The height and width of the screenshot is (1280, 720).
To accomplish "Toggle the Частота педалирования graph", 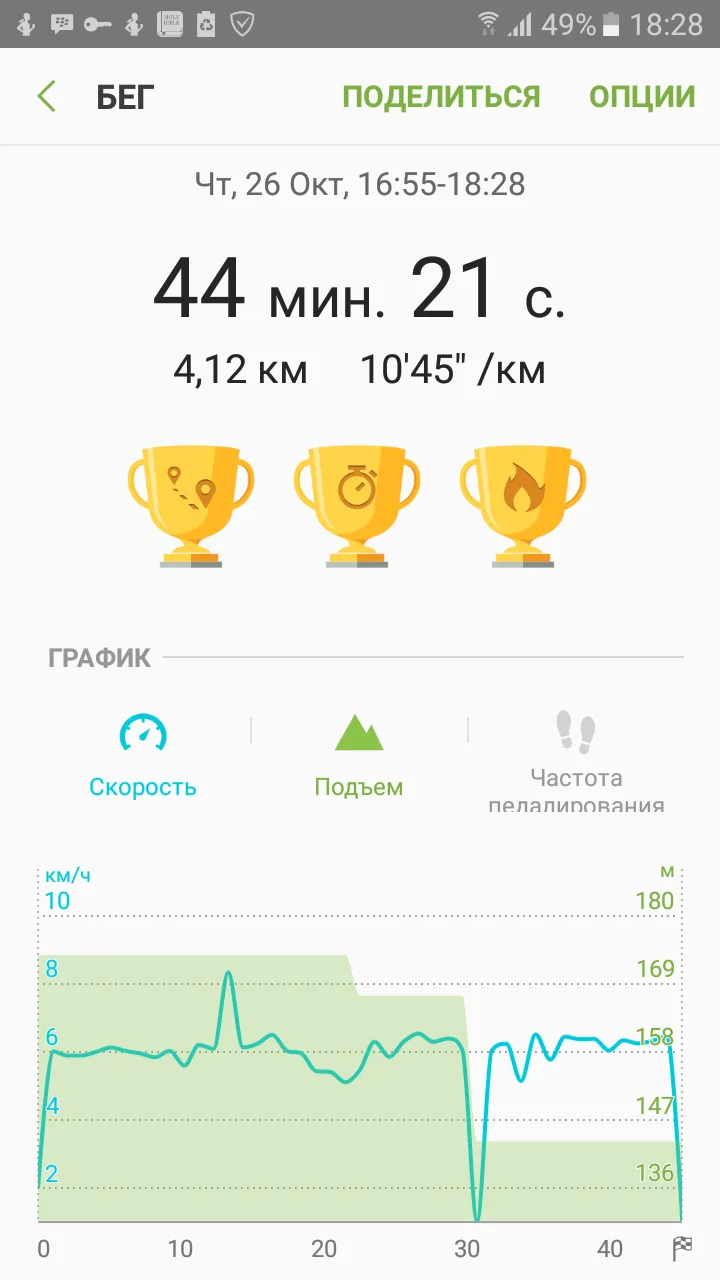I will pyautogui.click(x=576, y=760).
